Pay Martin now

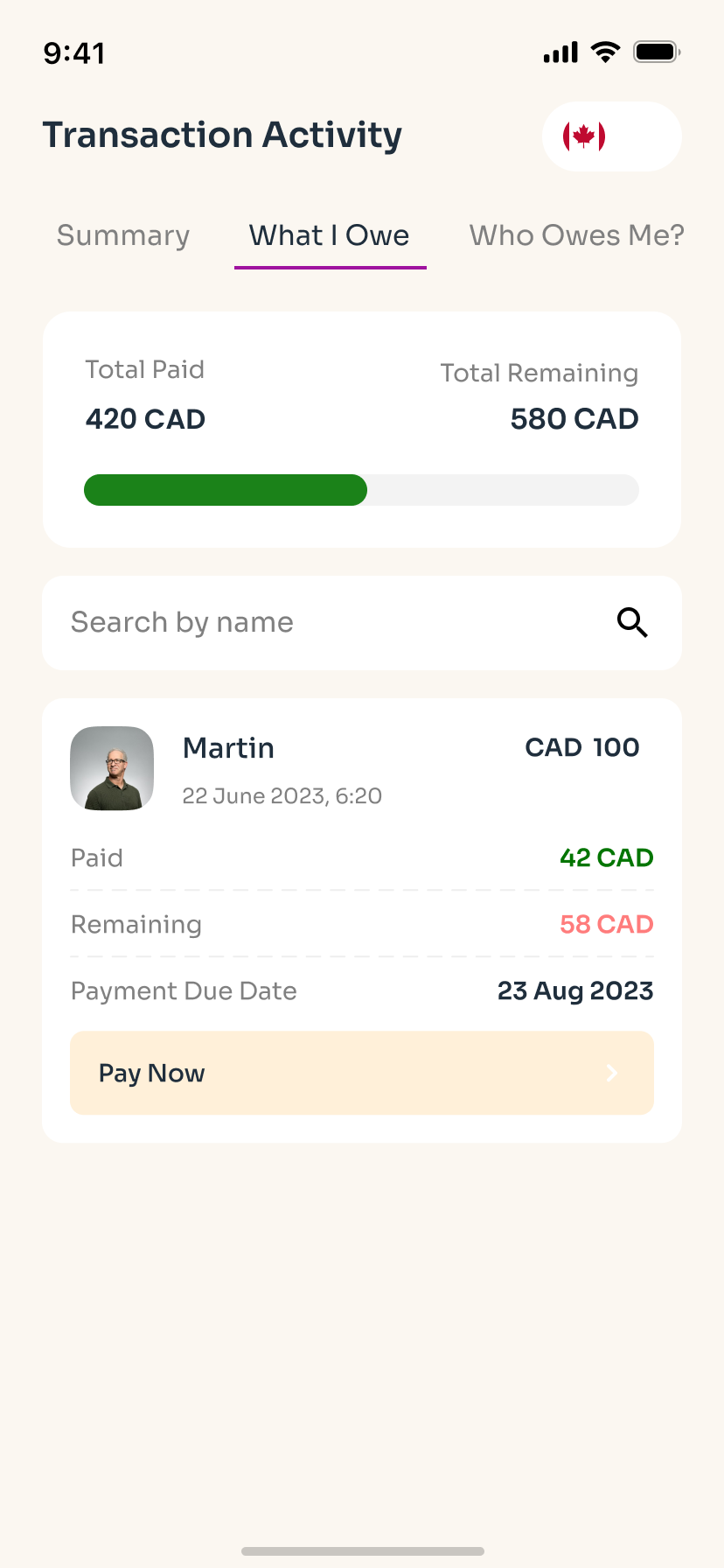362,1073
